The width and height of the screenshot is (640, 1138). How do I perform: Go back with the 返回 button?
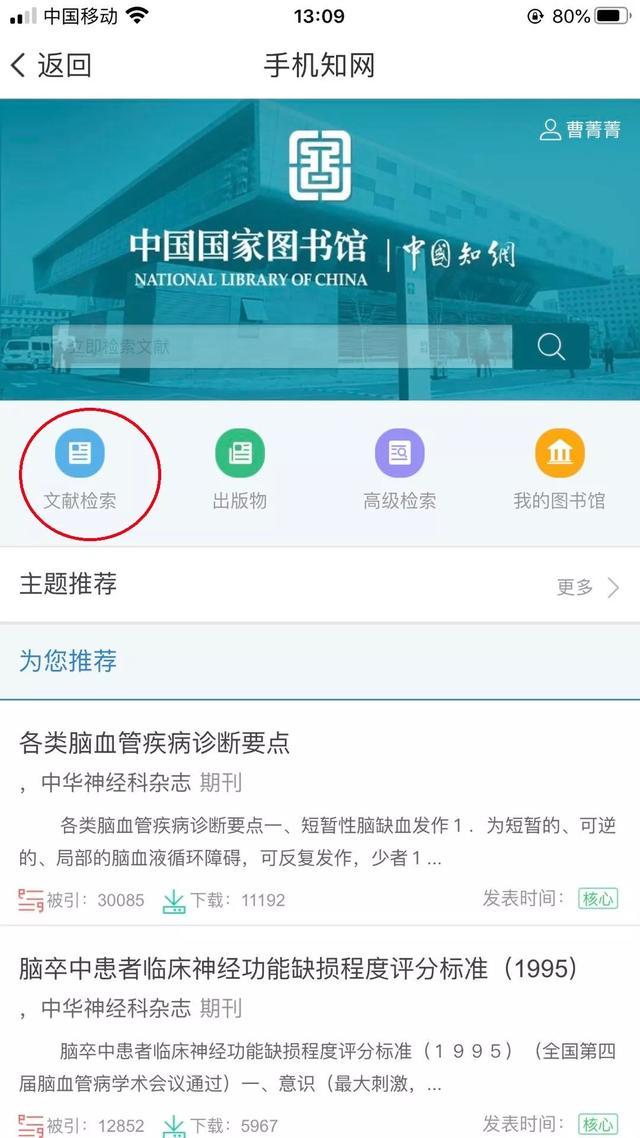[x=51, y=66]
